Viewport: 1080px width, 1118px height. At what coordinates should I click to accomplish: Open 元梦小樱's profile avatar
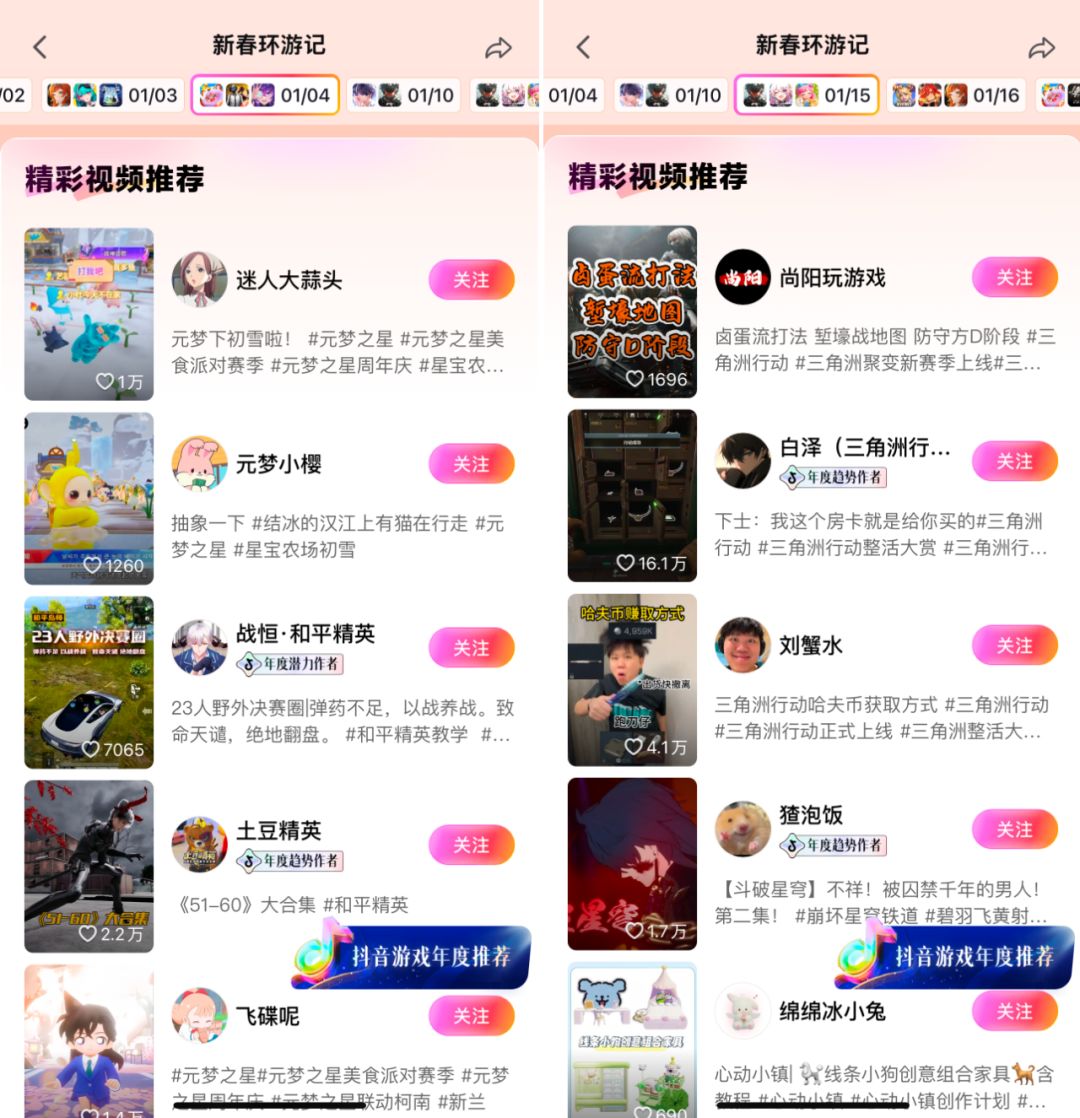[x=199, y=463]
